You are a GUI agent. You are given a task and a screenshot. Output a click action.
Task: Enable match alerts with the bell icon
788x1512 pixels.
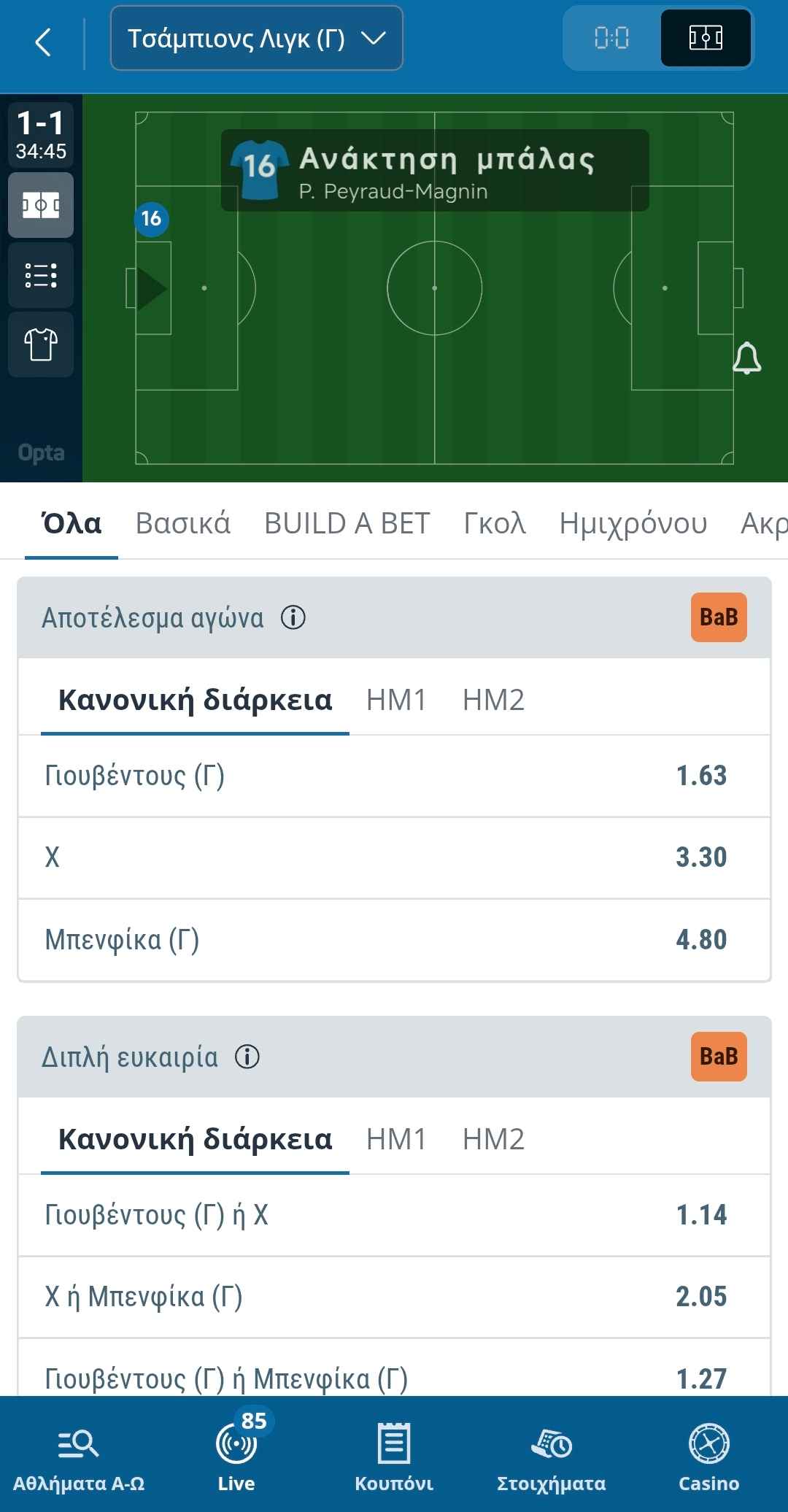(746, 358)
